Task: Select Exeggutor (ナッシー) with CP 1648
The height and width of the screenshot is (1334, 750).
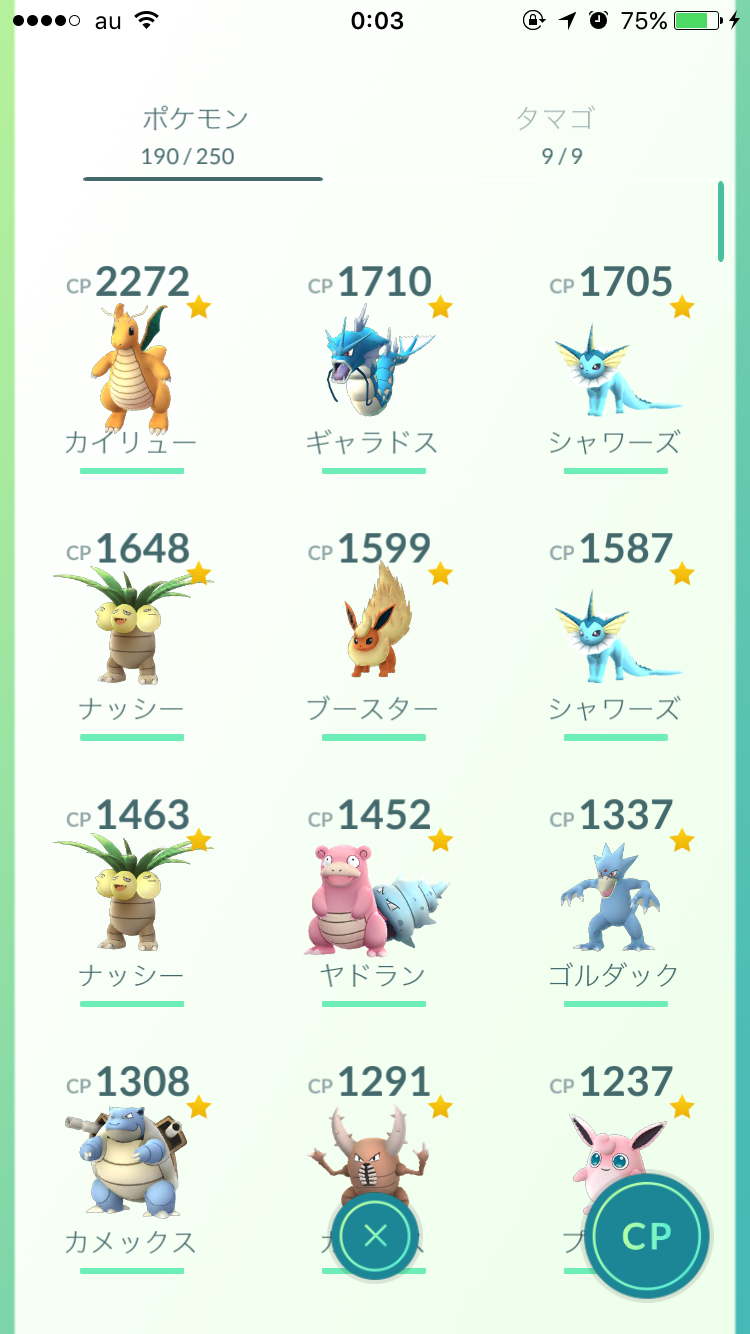Action: point(132,630)
